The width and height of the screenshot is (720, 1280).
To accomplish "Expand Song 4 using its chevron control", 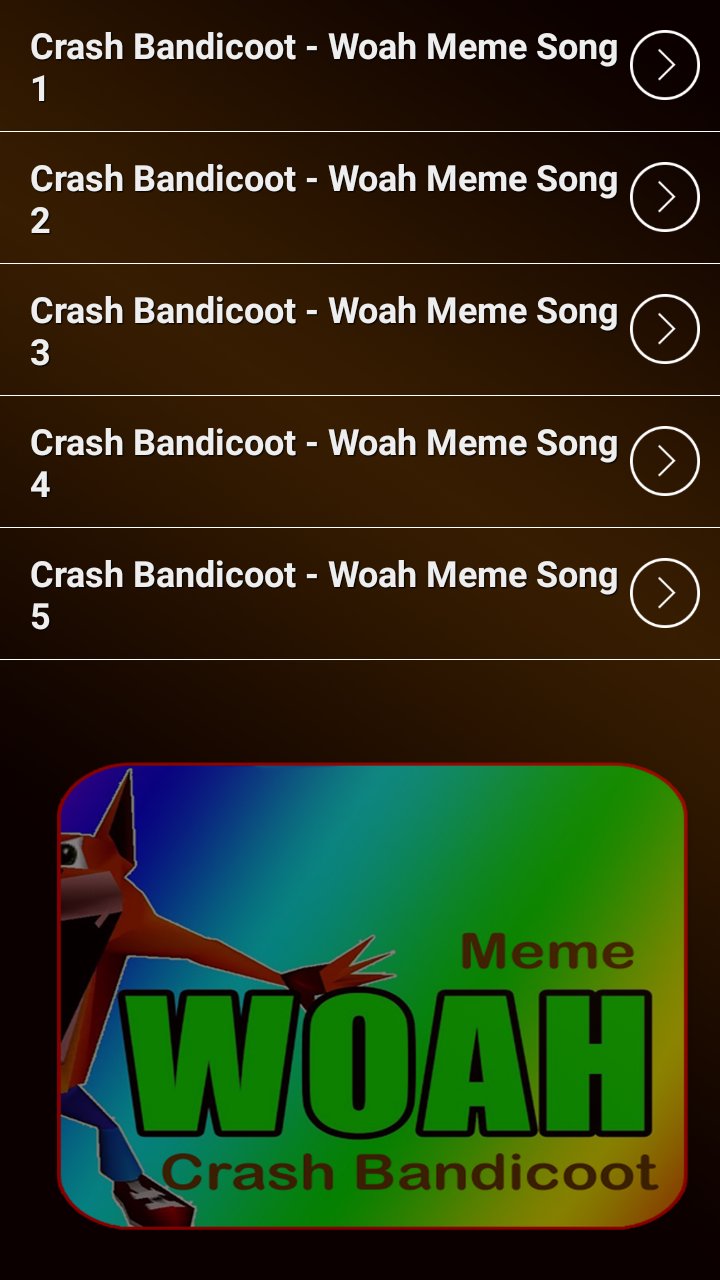I will pos(664,460).
